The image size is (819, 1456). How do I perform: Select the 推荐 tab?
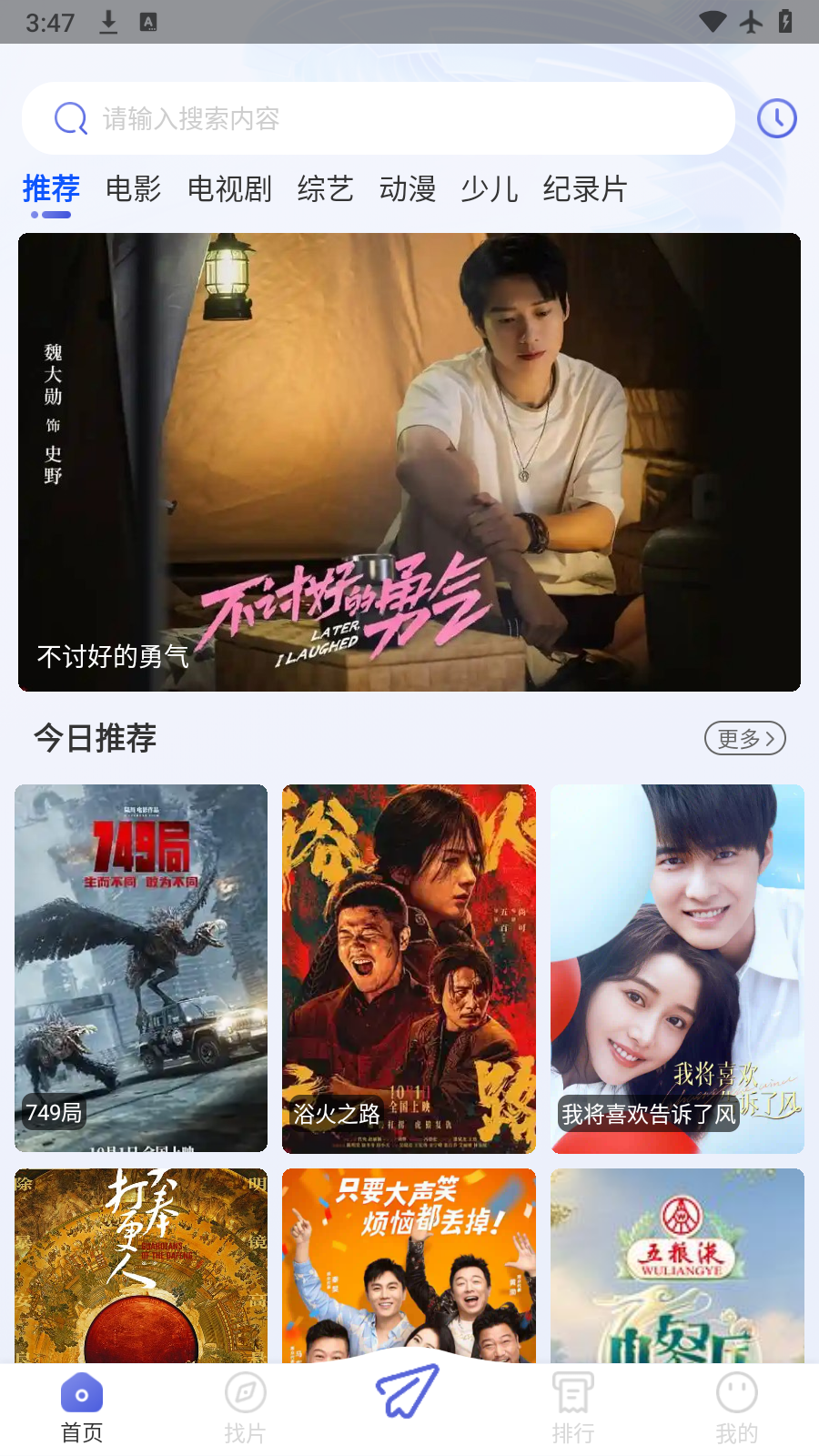pyautogui.click(x=51, y=189)
